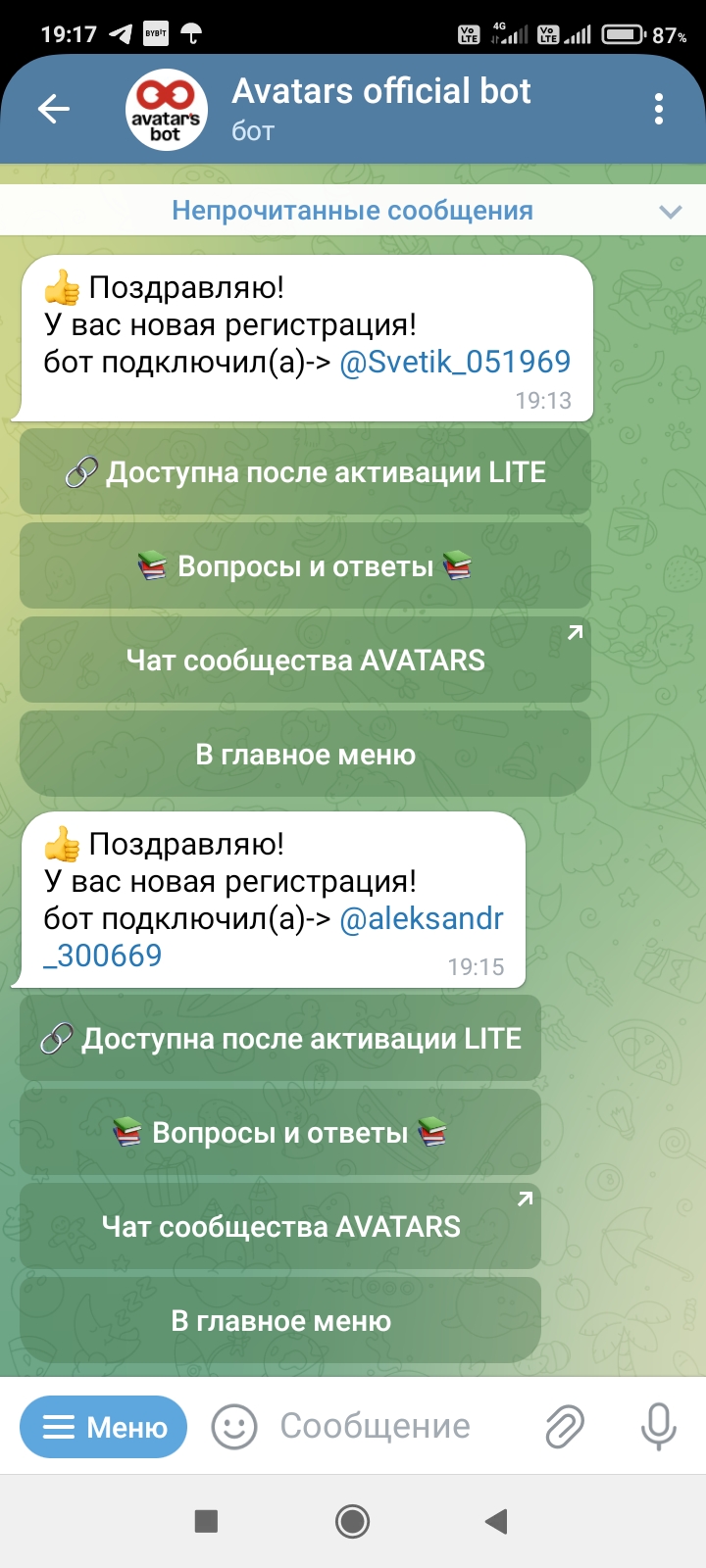Viewport: 706px width, 1568px height.
Task: Tap the microphone voice message icon
Action: tap(658, 1427)
